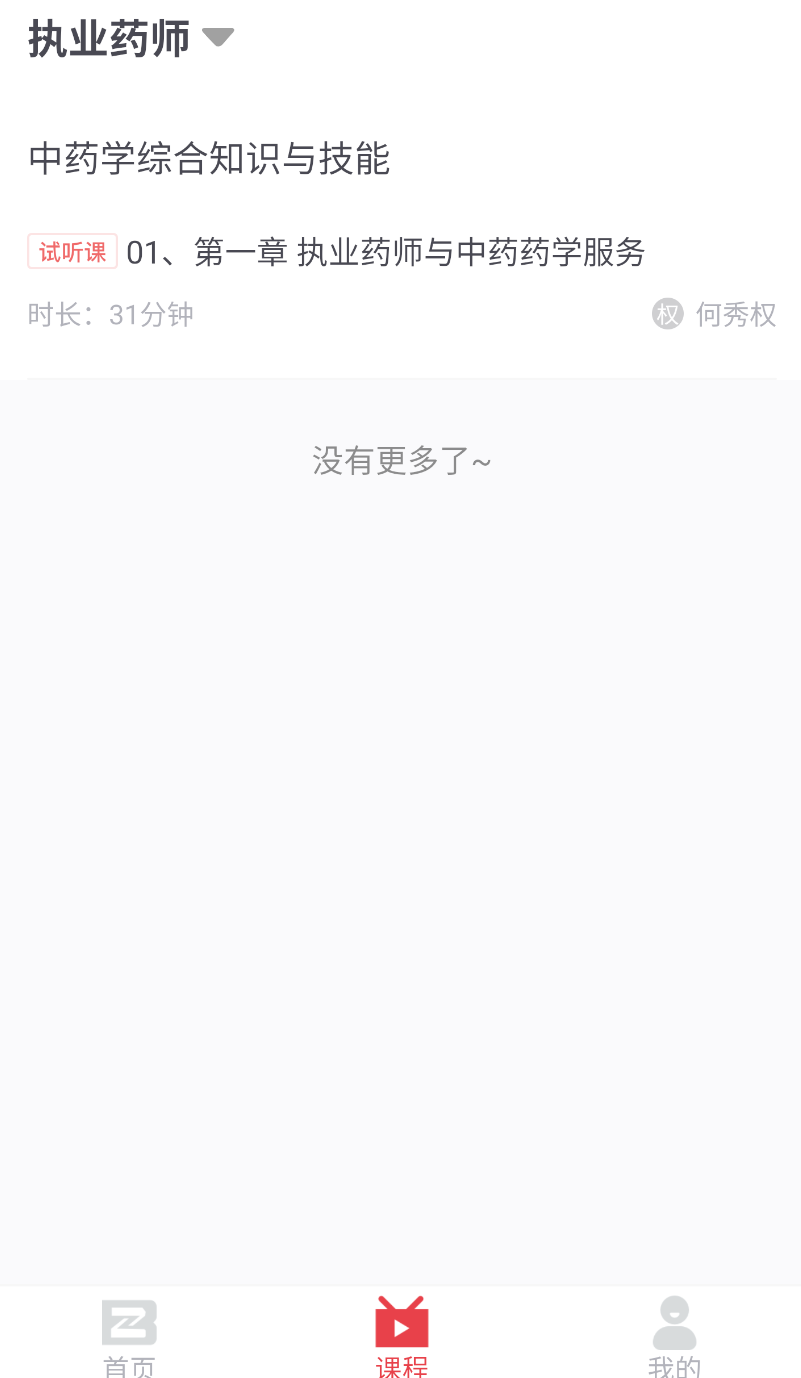The width and height of the screenshot is (801, 1378).
Task: Tap teacher name 何秀权
Action: click(736, 313)
